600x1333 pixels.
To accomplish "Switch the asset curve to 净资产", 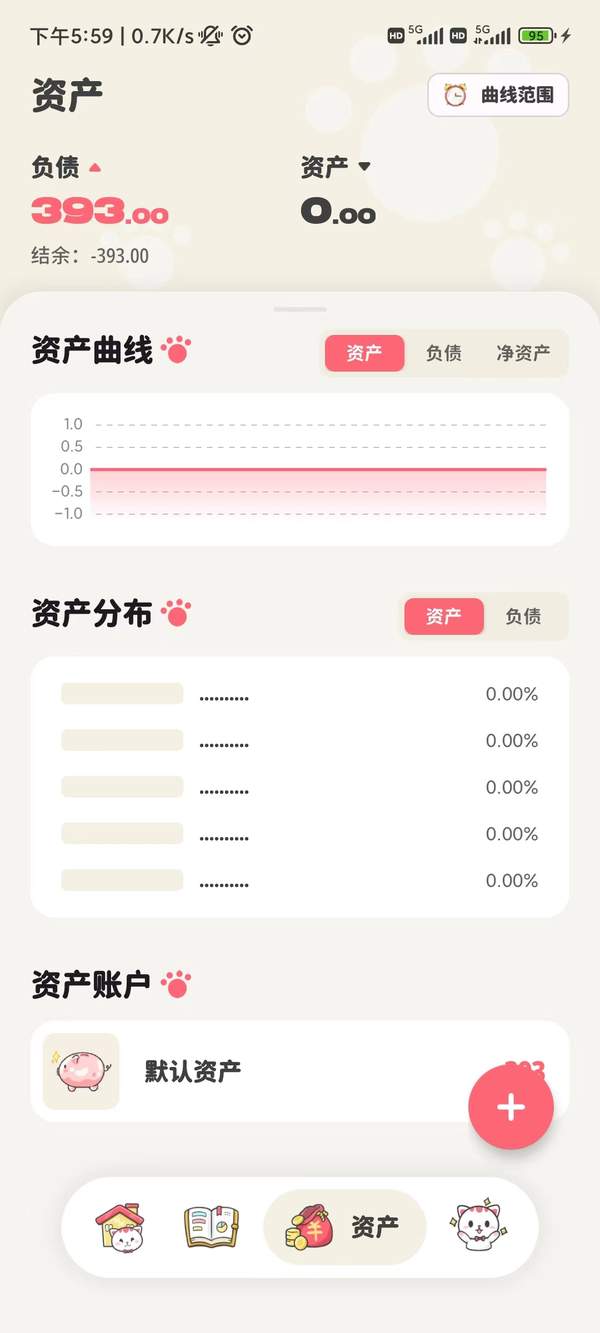I will pyautogui.click(x=523, y=353).
